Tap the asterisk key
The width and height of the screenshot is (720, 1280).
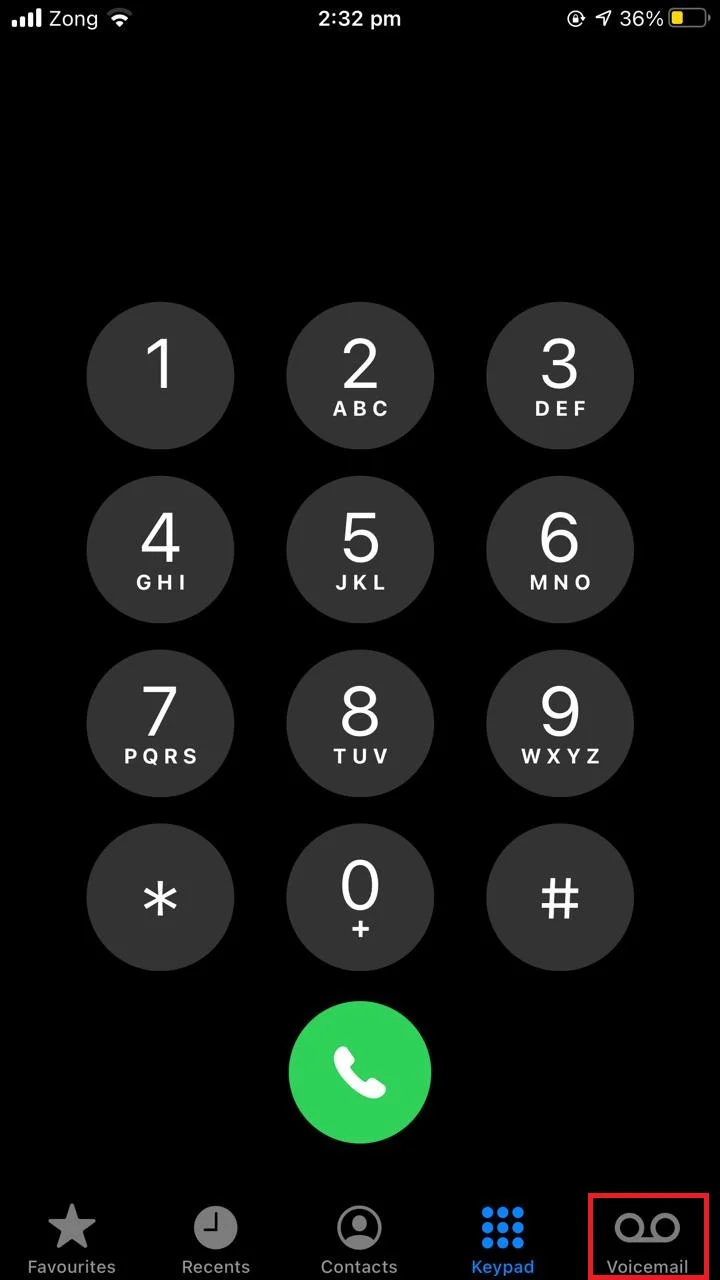tap(160, 898)
